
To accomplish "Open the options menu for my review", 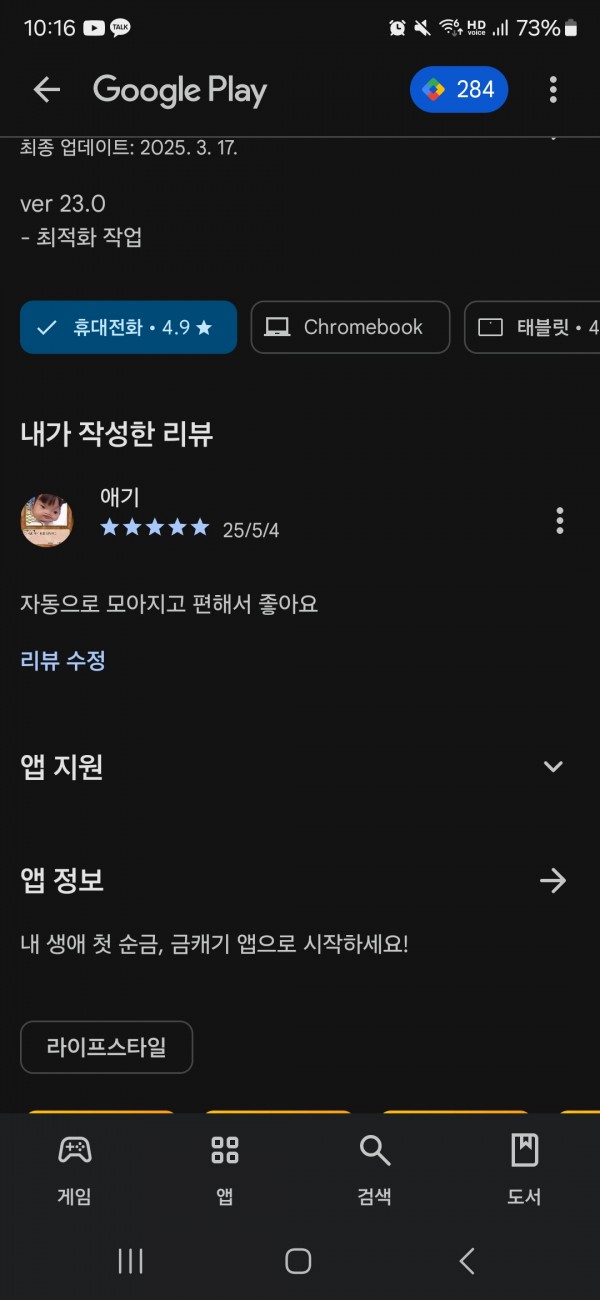I will (x=559, y=520).
